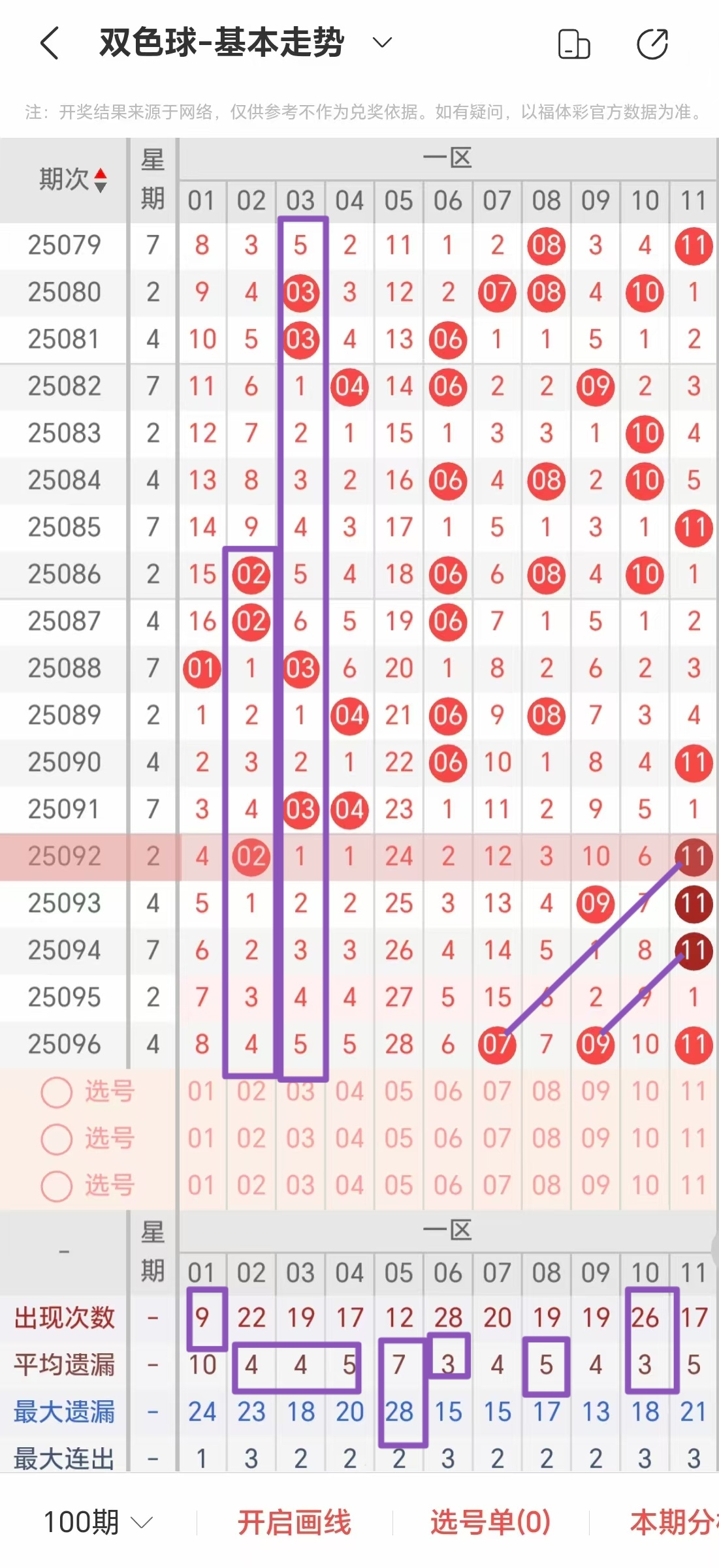Select the second 选号 radio circle
719x1568 pixels.
point(57,1138)
